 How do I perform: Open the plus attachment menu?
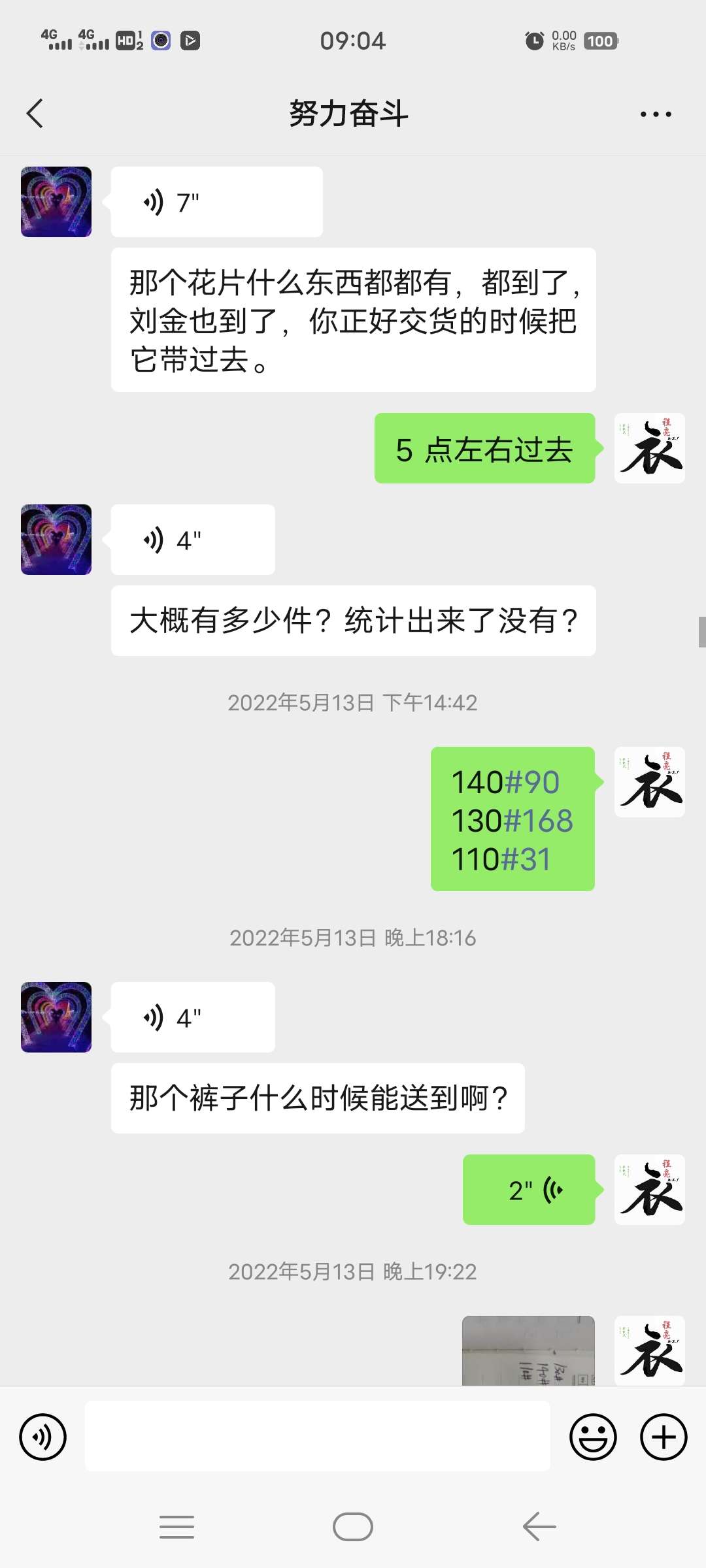pos(664,1437)
